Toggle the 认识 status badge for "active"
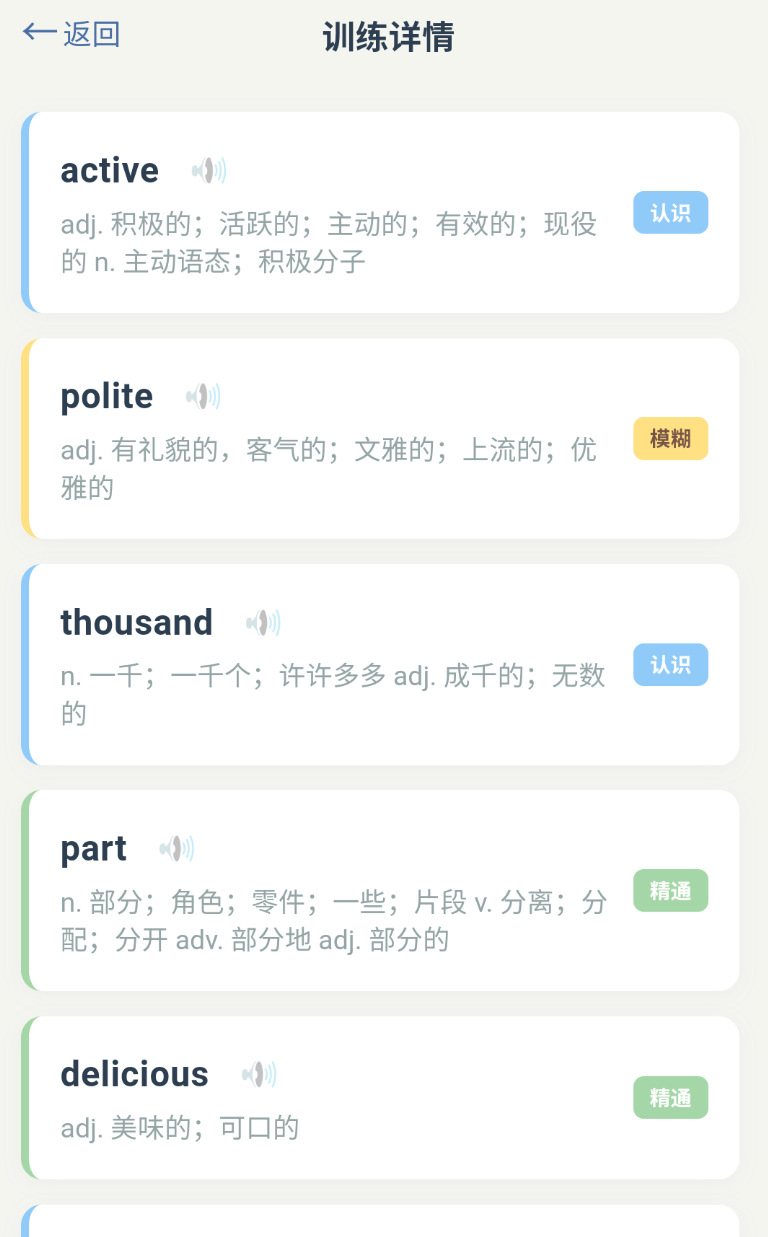 (670, 212)
